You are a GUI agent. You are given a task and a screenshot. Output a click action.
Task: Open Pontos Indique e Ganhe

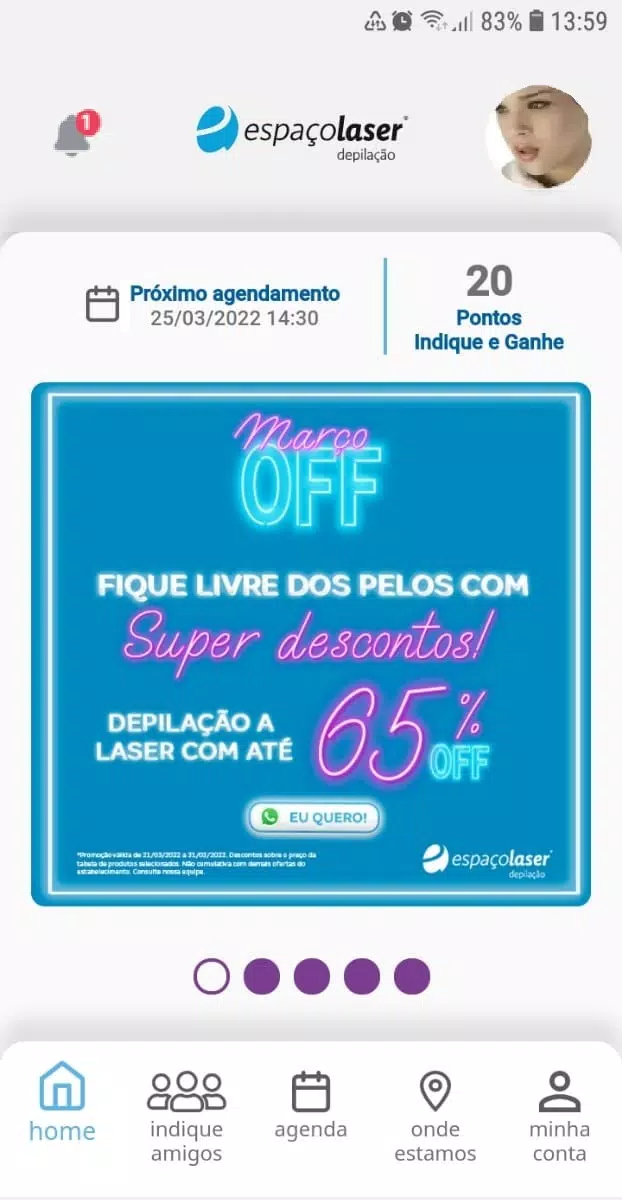489,307
